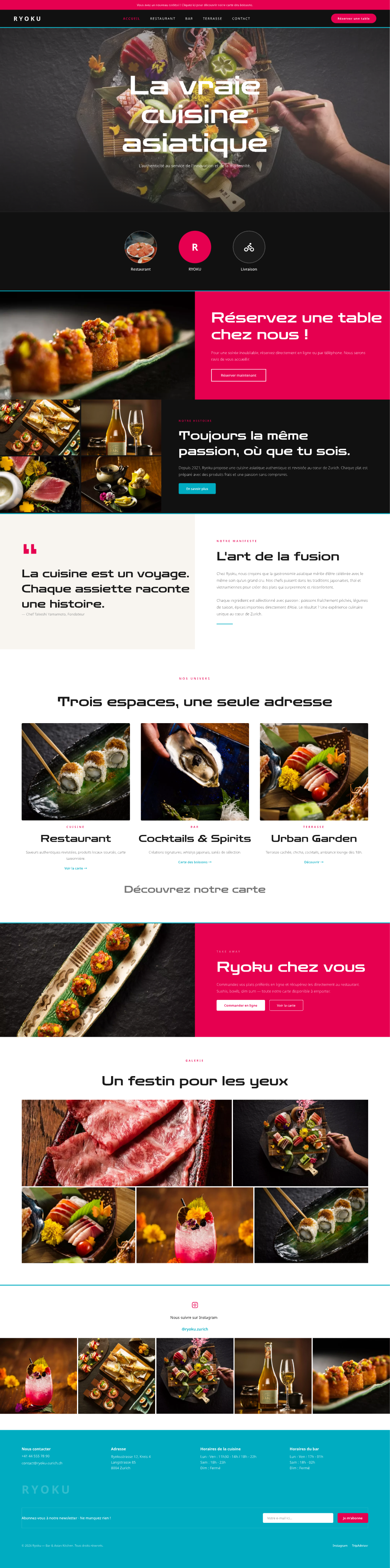Viewport: 390px width, 1568px height.
Task: Tap Voir la carte under the Restaurant card
Action: [75, 868]
